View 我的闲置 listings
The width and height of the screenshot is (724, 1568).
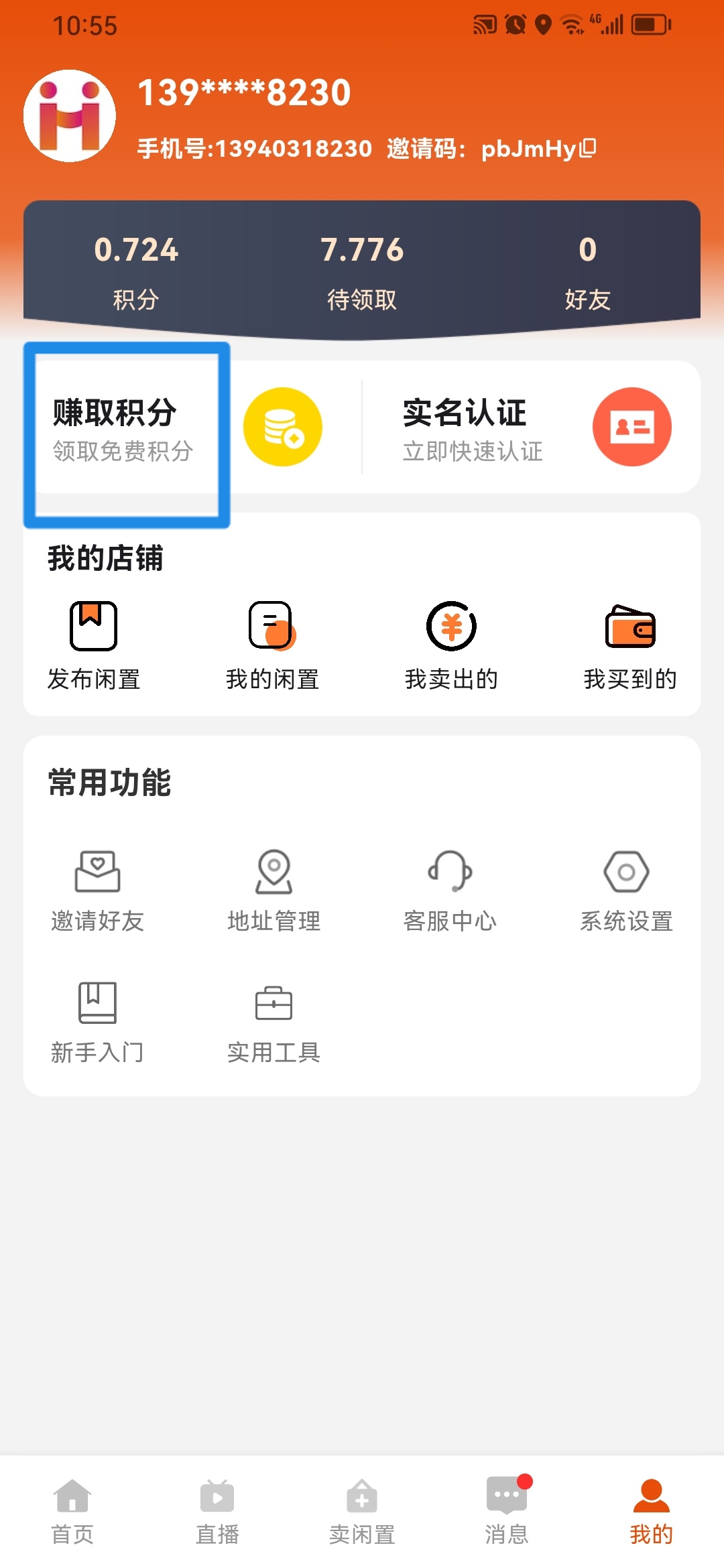(x=272, y=646)
